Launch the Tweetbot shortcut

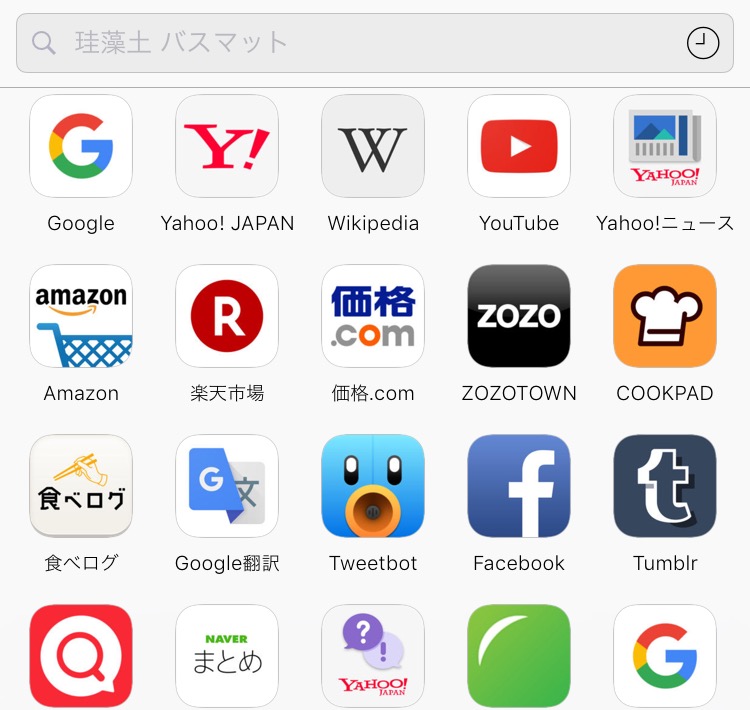click(373, 486)
